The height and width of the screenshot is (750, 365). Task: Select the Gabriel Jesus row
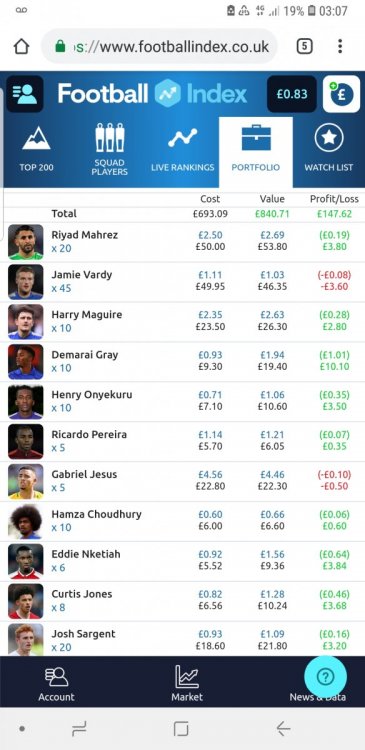[x=182, y=481]
